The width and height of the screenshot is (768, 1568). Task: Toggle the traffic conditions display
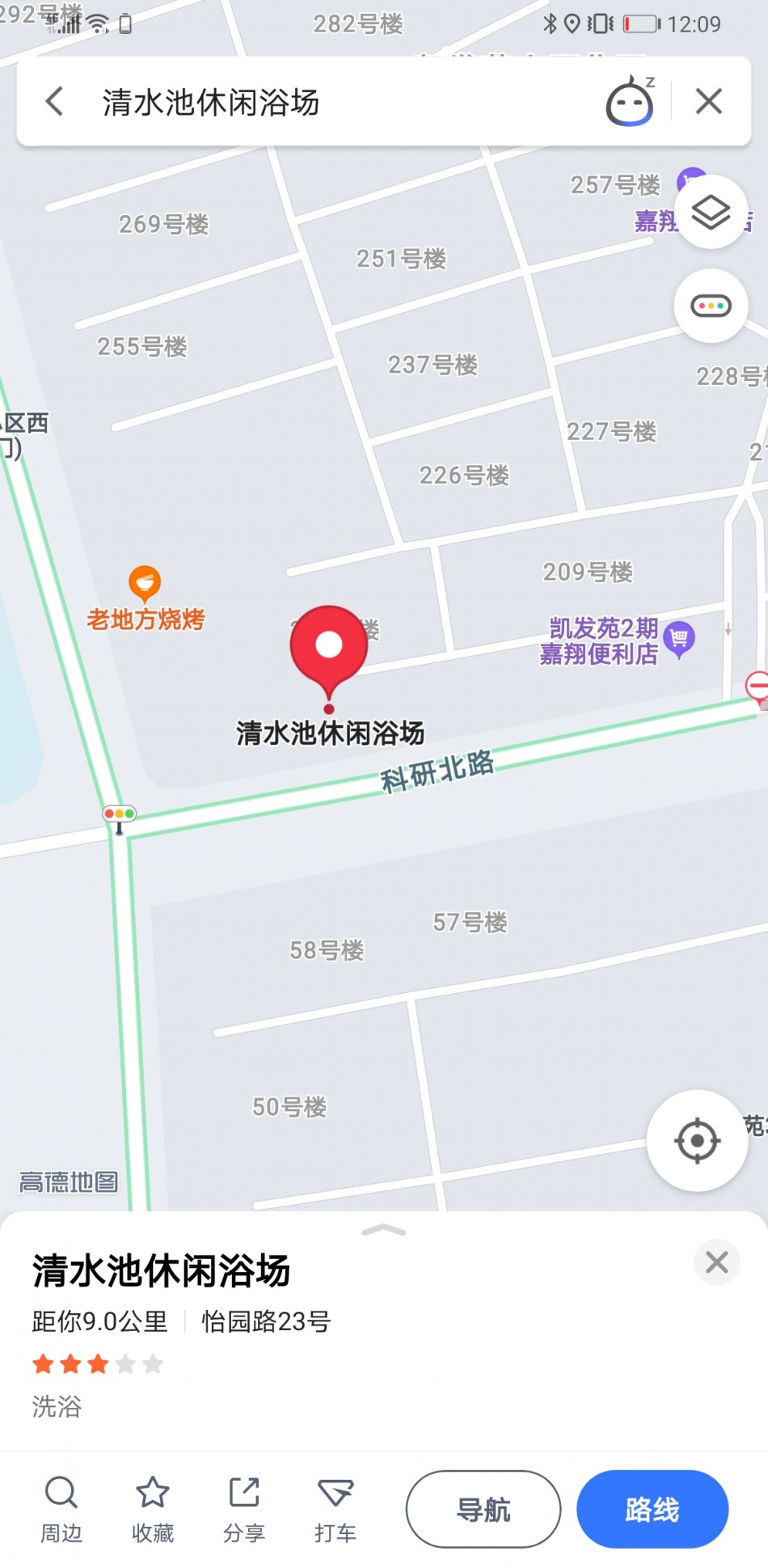pyautogui.click(x=711, y=306)
